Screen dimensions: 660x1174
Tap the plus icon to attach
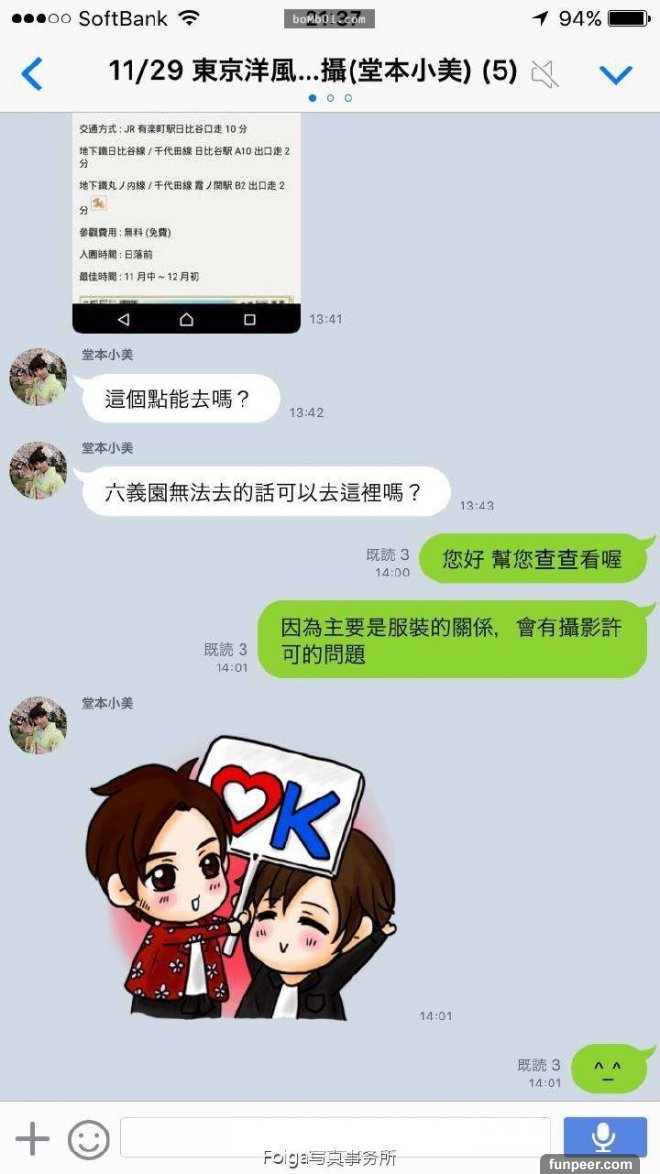(32, 1138)
